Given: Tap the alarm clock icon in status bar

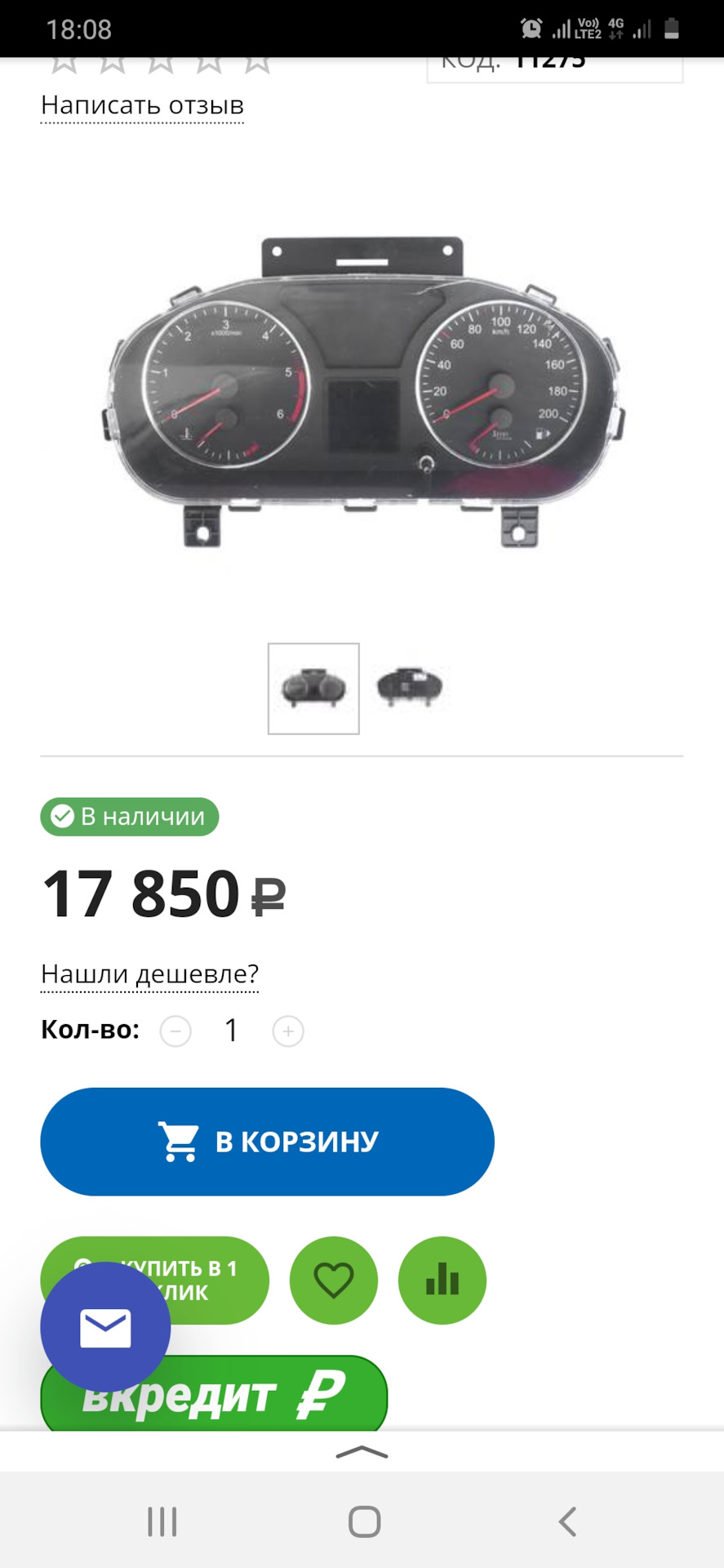Looking at the screenshot, I should (x=532, y=27).
